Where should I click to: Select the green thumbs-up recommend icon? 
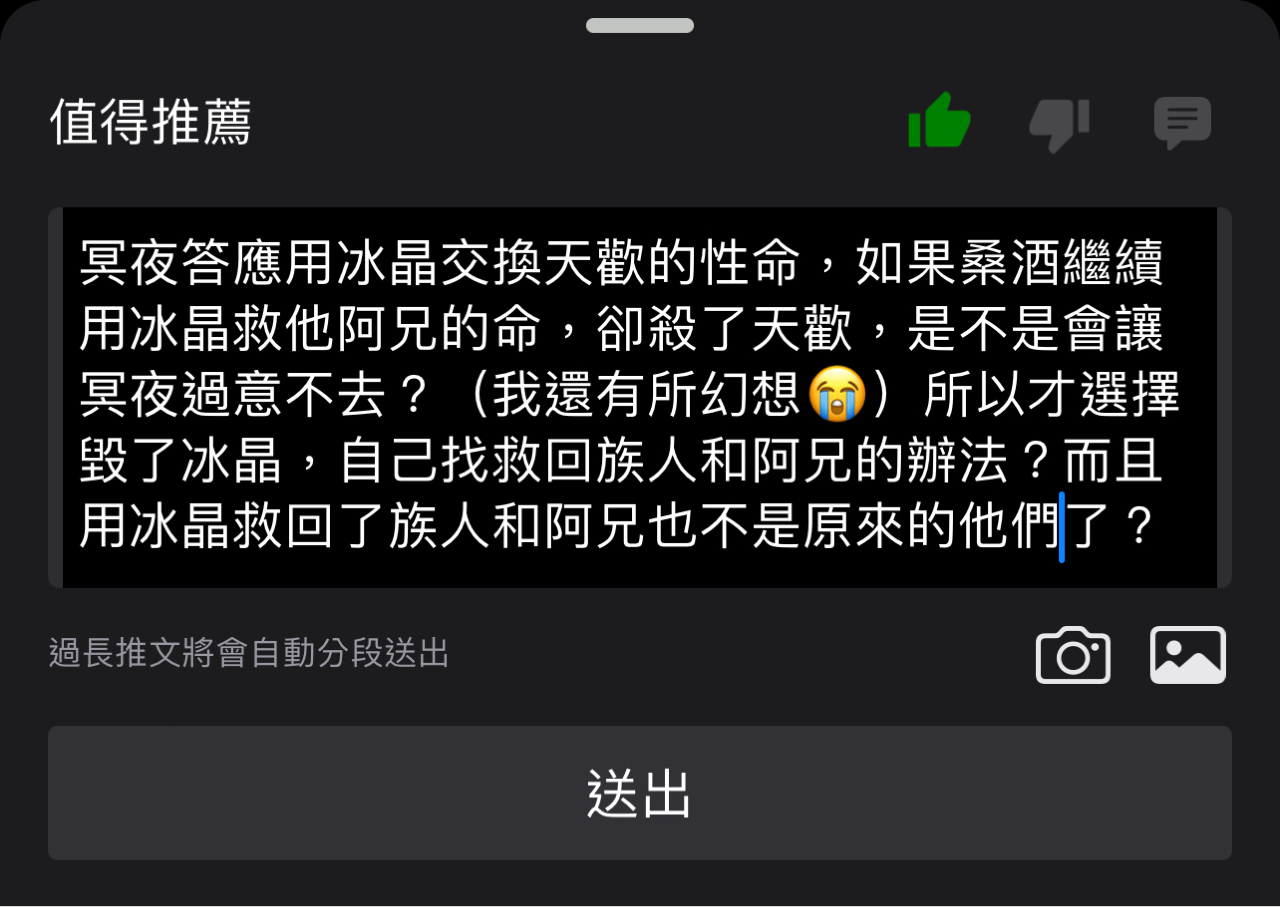click(939, 121)
